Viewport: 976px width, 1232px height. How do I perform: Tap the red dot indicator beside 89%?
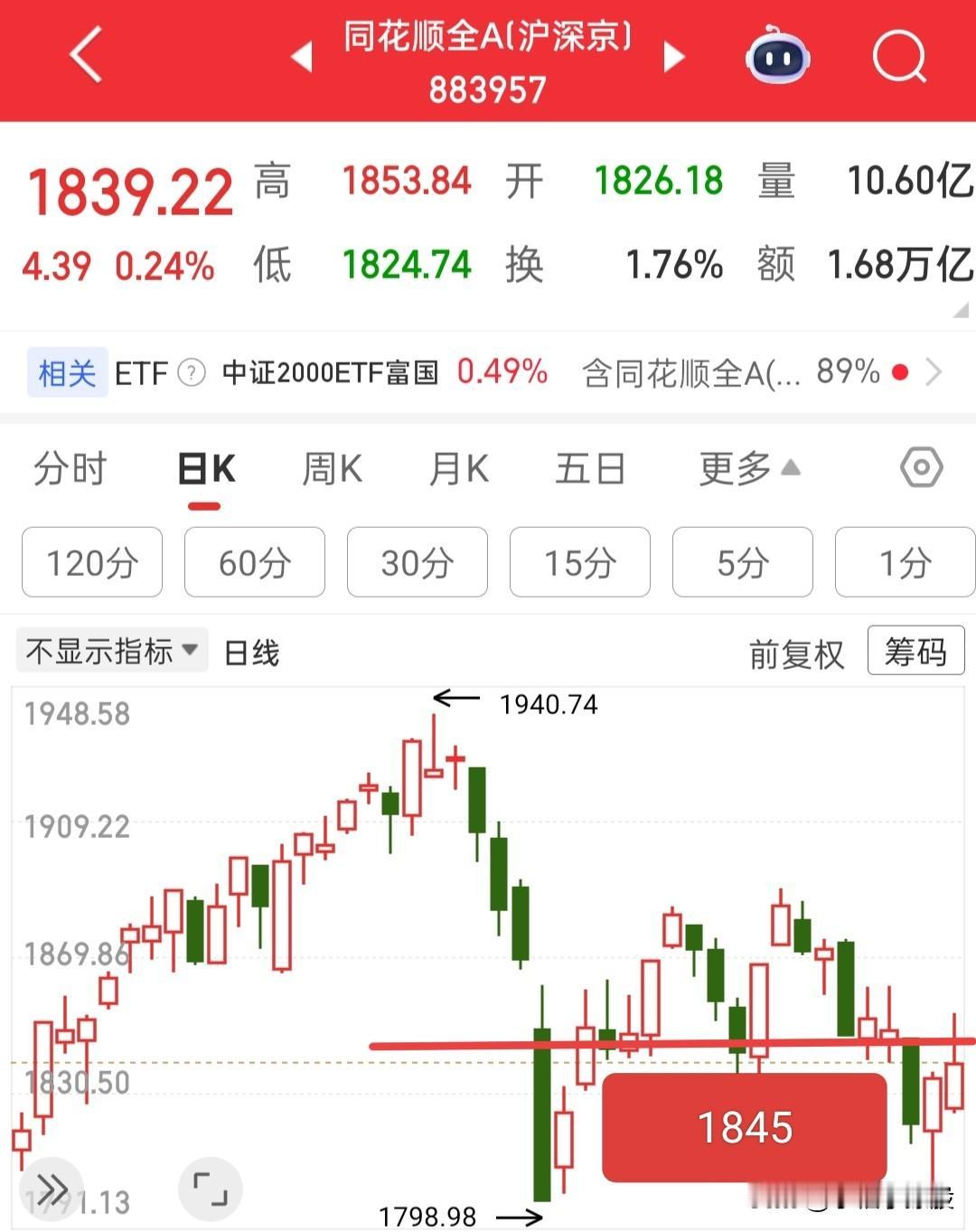coord(898,372)
